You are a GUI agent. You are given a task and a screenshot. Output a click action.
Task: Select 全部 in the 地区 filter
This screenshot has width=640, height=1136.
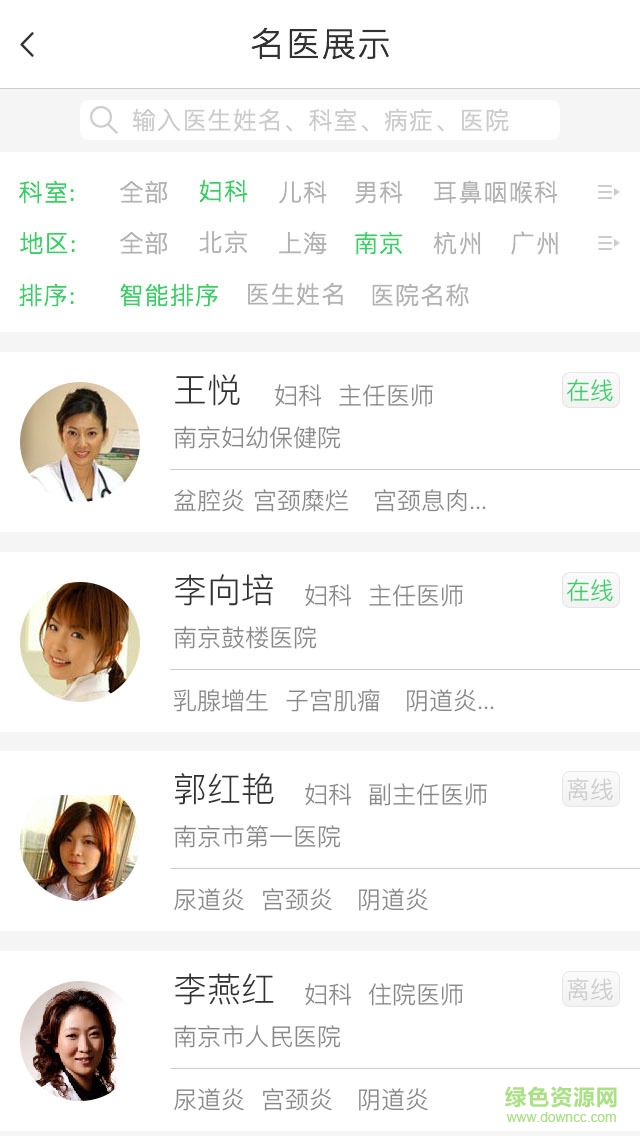(x=144, y=243)
